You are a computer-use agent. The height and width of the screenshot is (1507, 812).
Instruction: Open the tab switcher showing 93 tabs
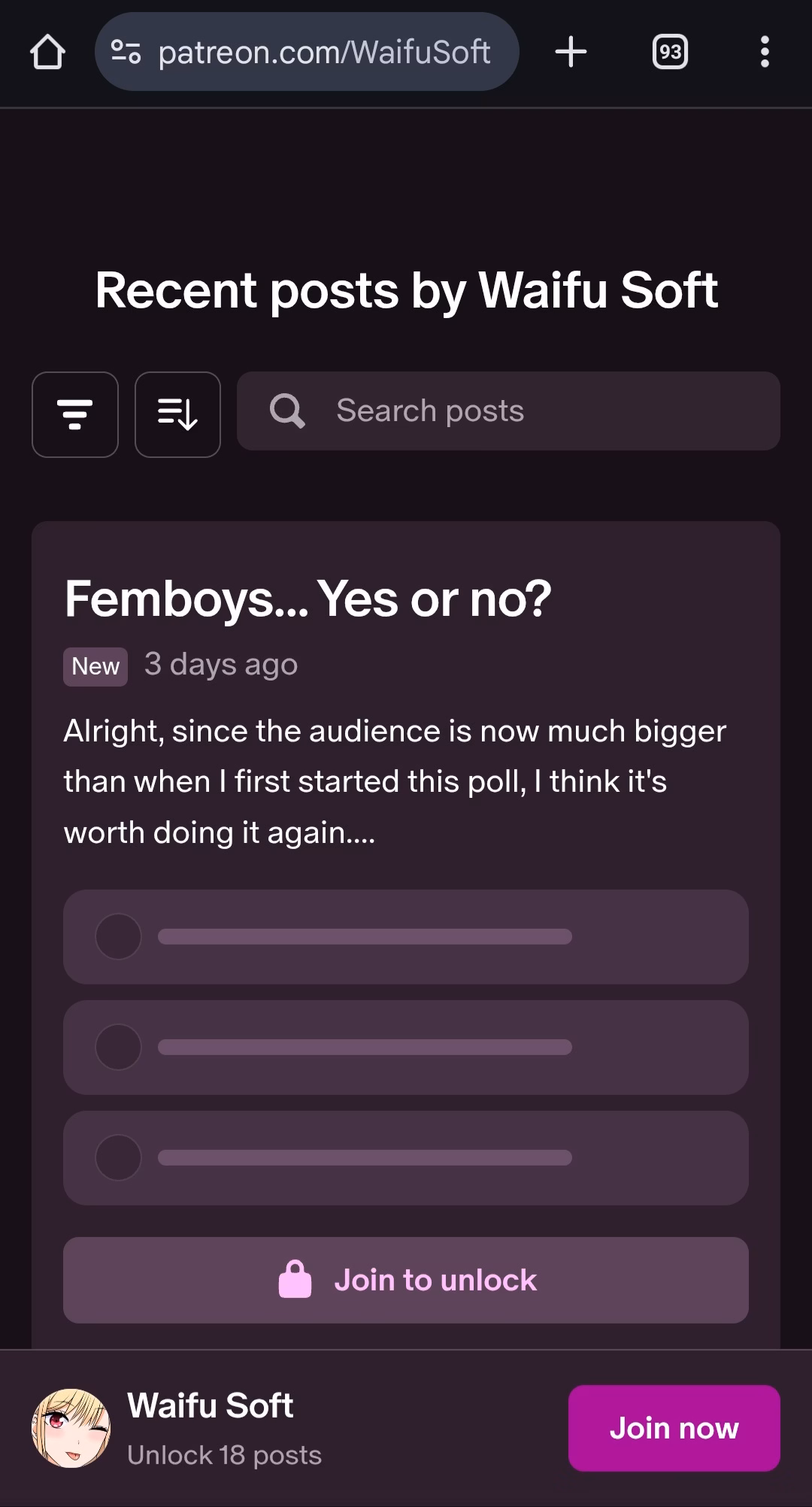pyautogui.click(x=669, y=52)
